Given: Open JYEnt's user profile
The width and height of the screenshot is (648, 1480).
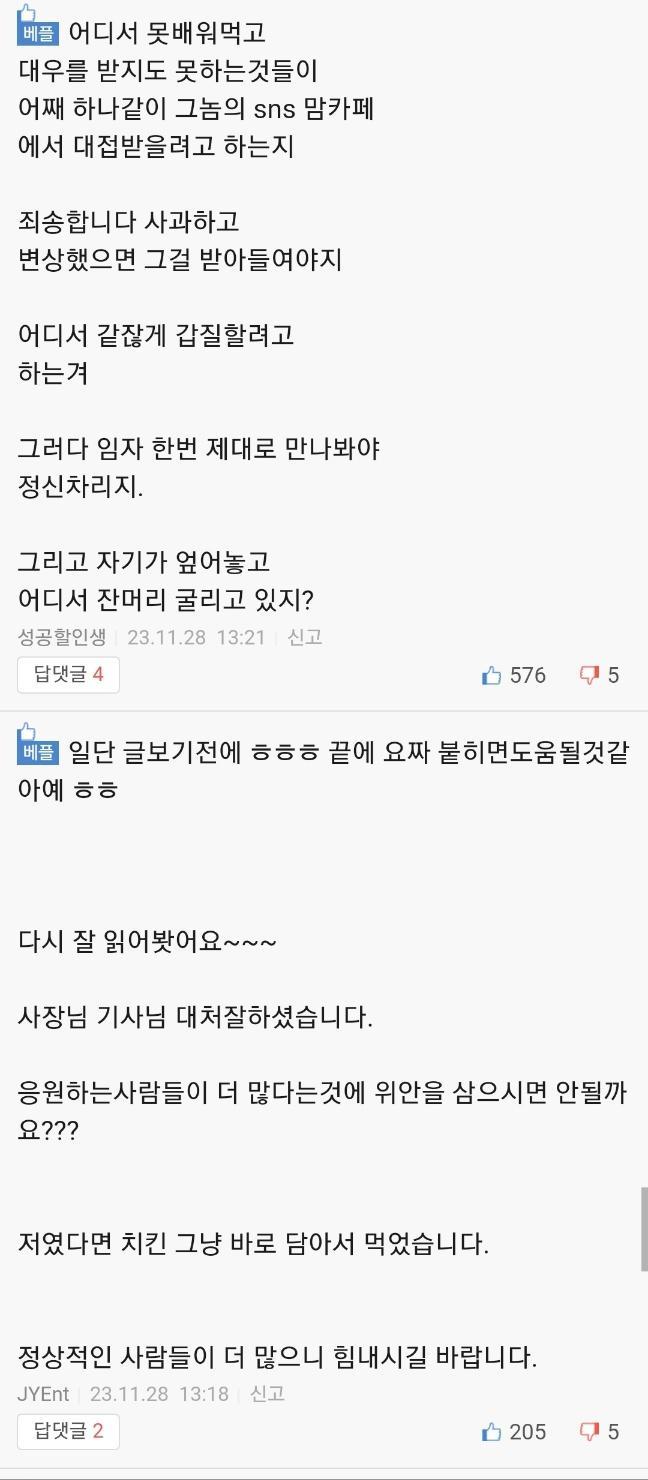Looking at the screenshot, I should (x=43, y=1393).
